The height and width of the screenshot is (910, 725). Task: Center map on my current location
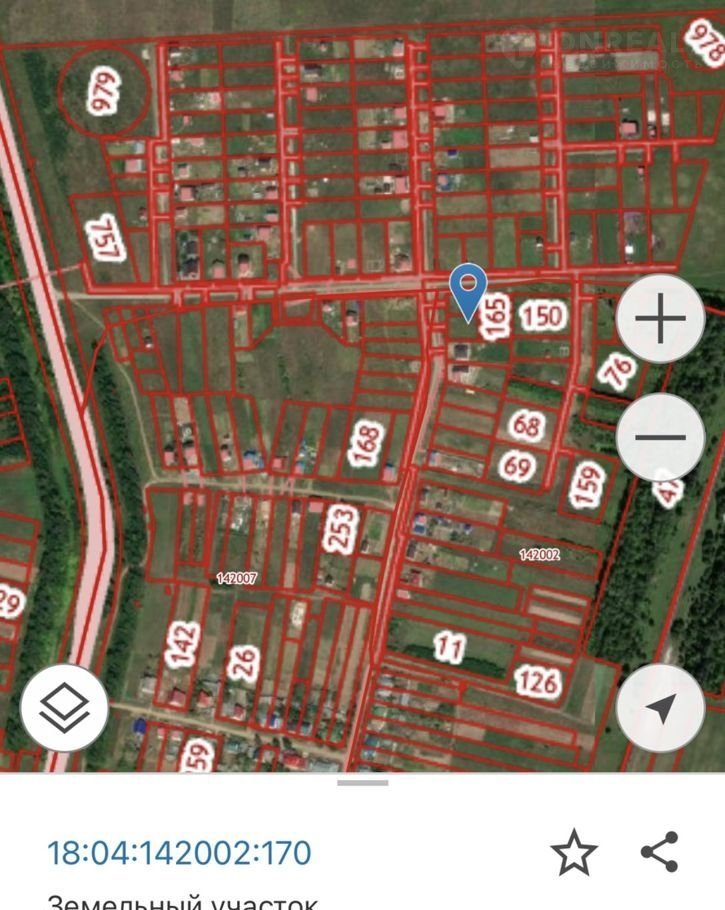[x=661, y=708]
